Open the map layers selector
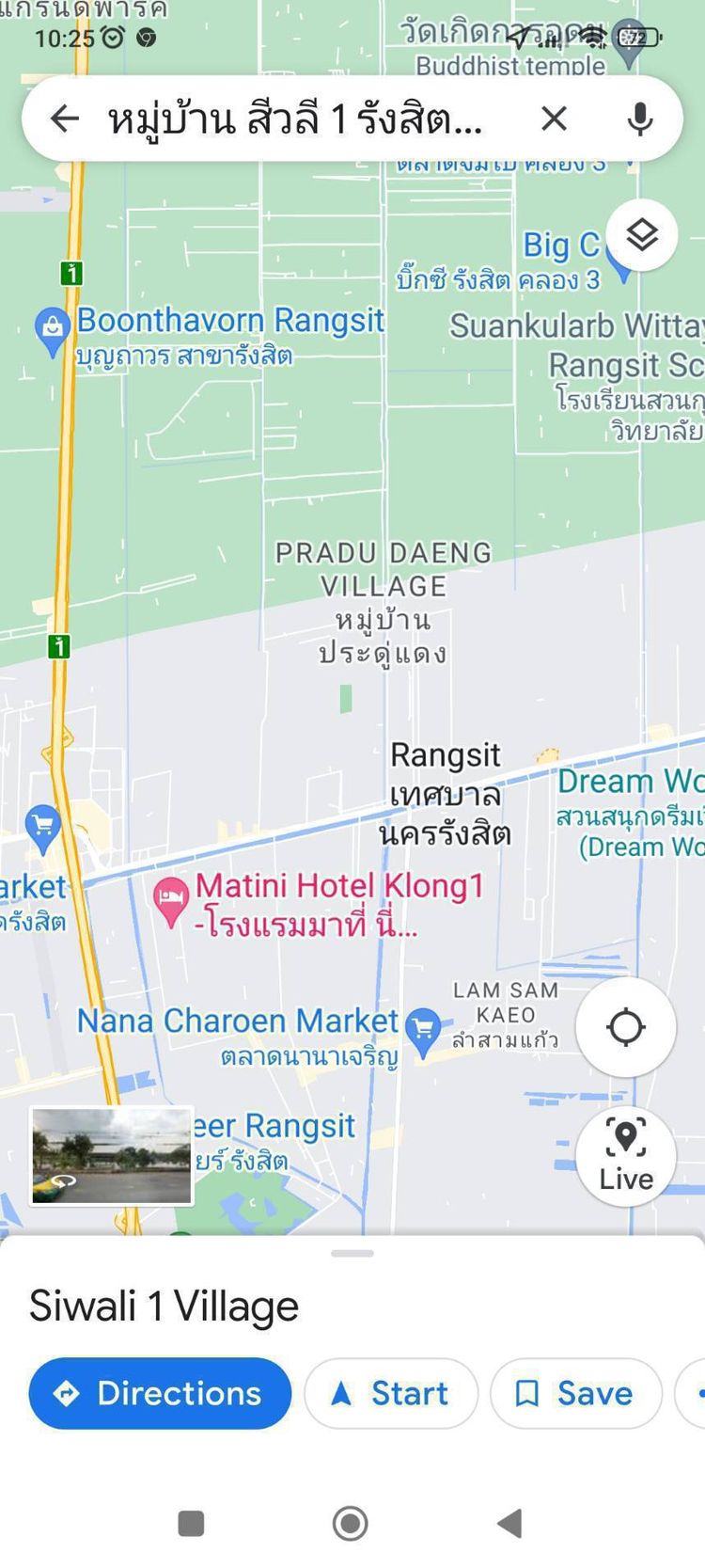This screenshot has height=1568, width=705. click(x=642, y=235)
